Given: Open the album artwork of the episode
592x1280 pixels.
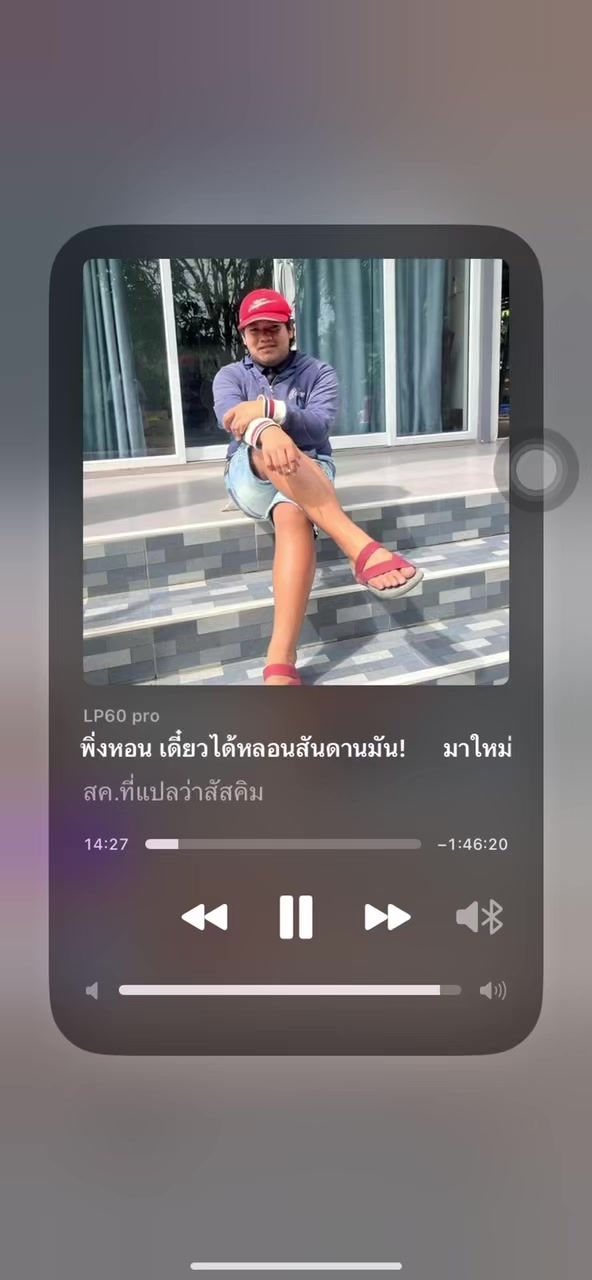Looking at the screenshot, I should [296, 472].
